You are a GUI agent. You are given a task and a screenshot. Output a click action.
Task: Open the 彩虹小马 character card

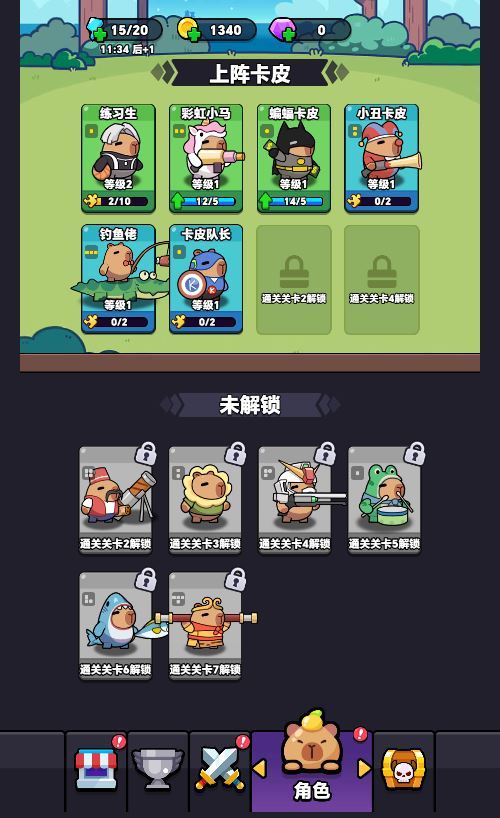tap(206, 159)
